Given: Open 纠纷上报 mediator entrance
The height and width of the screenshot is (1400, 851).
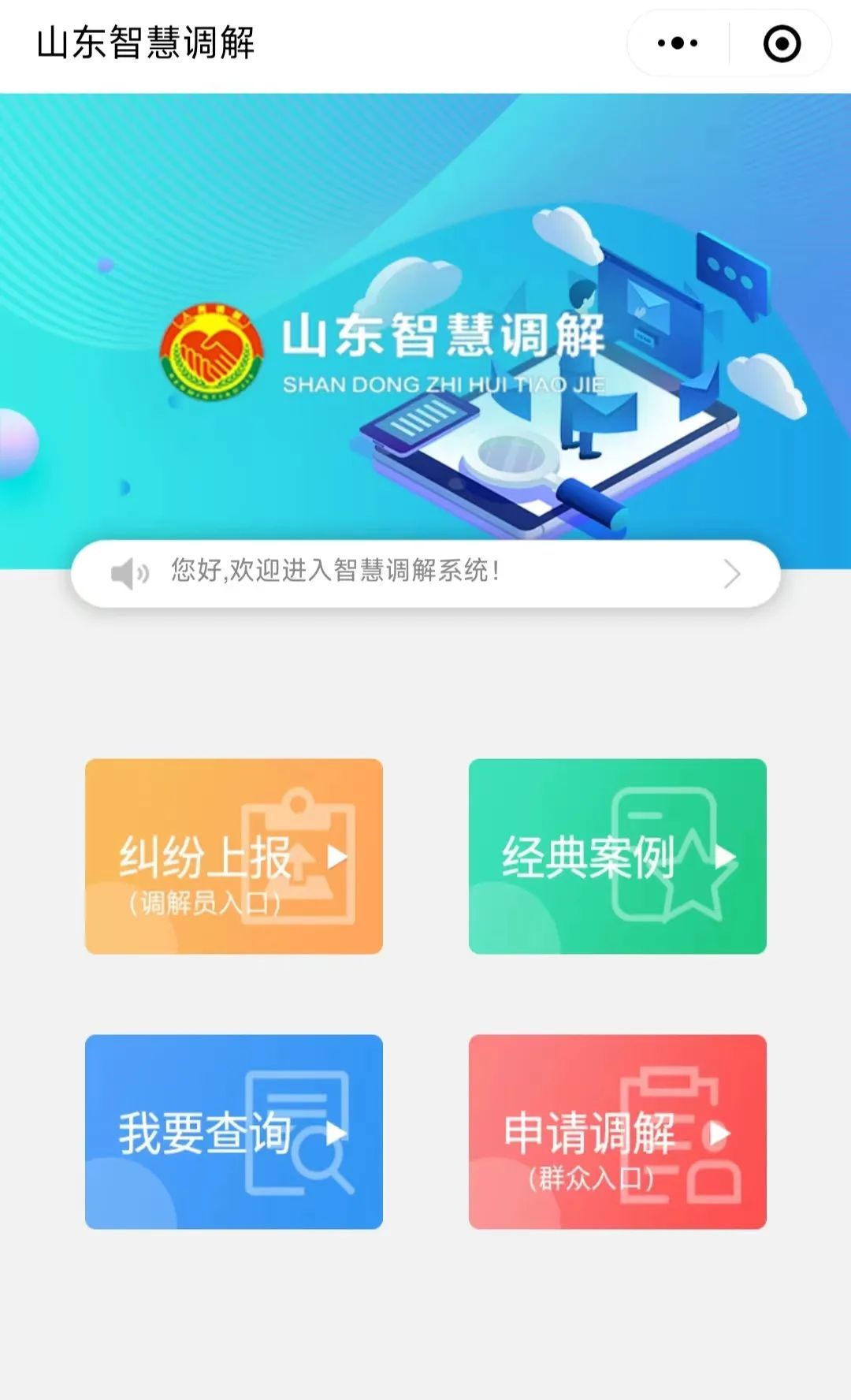Looking at the screenshot, I should tap(234, 856).
